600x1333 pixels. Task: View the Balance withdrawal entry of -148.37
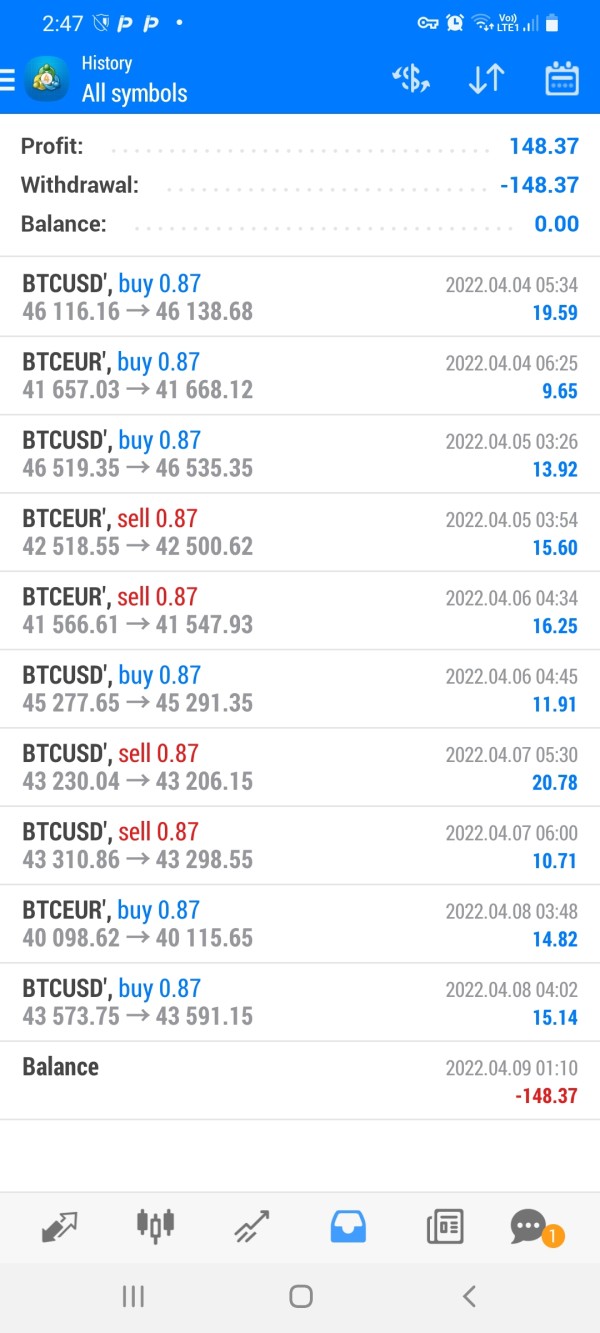(x=300, y=1080)
